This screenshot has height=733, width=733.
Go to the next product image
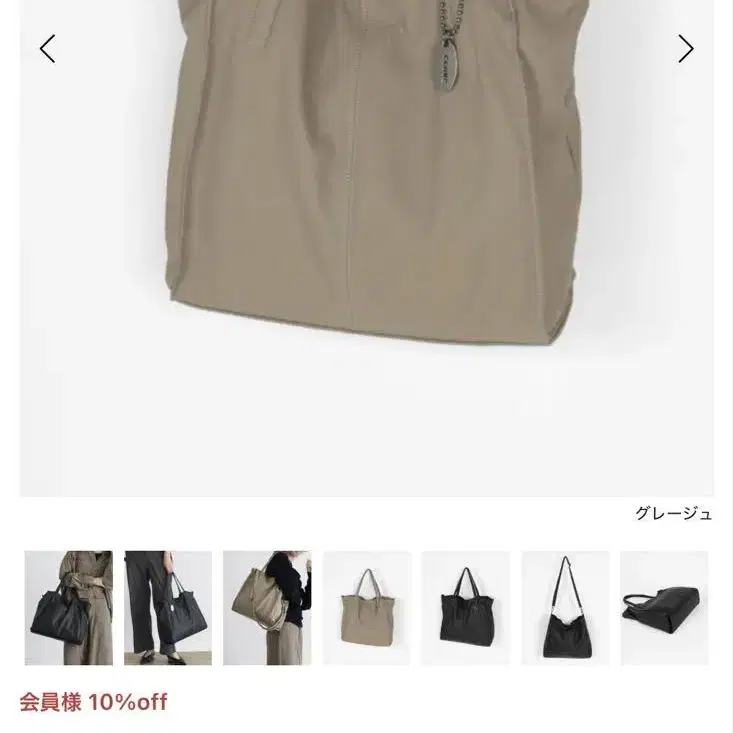point(685,49)
